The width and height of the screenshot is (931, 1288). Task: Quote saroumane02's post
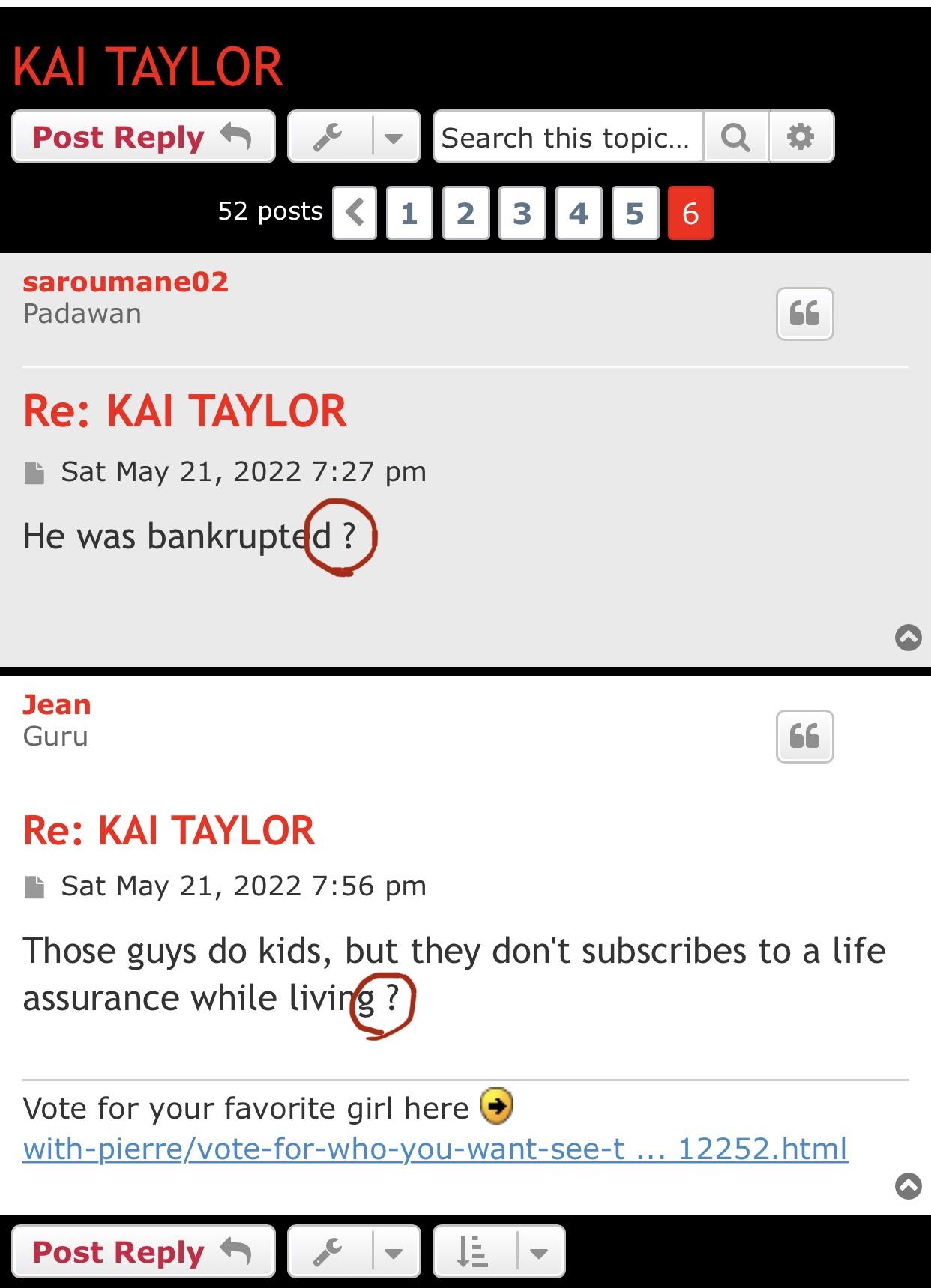(804, 314)
